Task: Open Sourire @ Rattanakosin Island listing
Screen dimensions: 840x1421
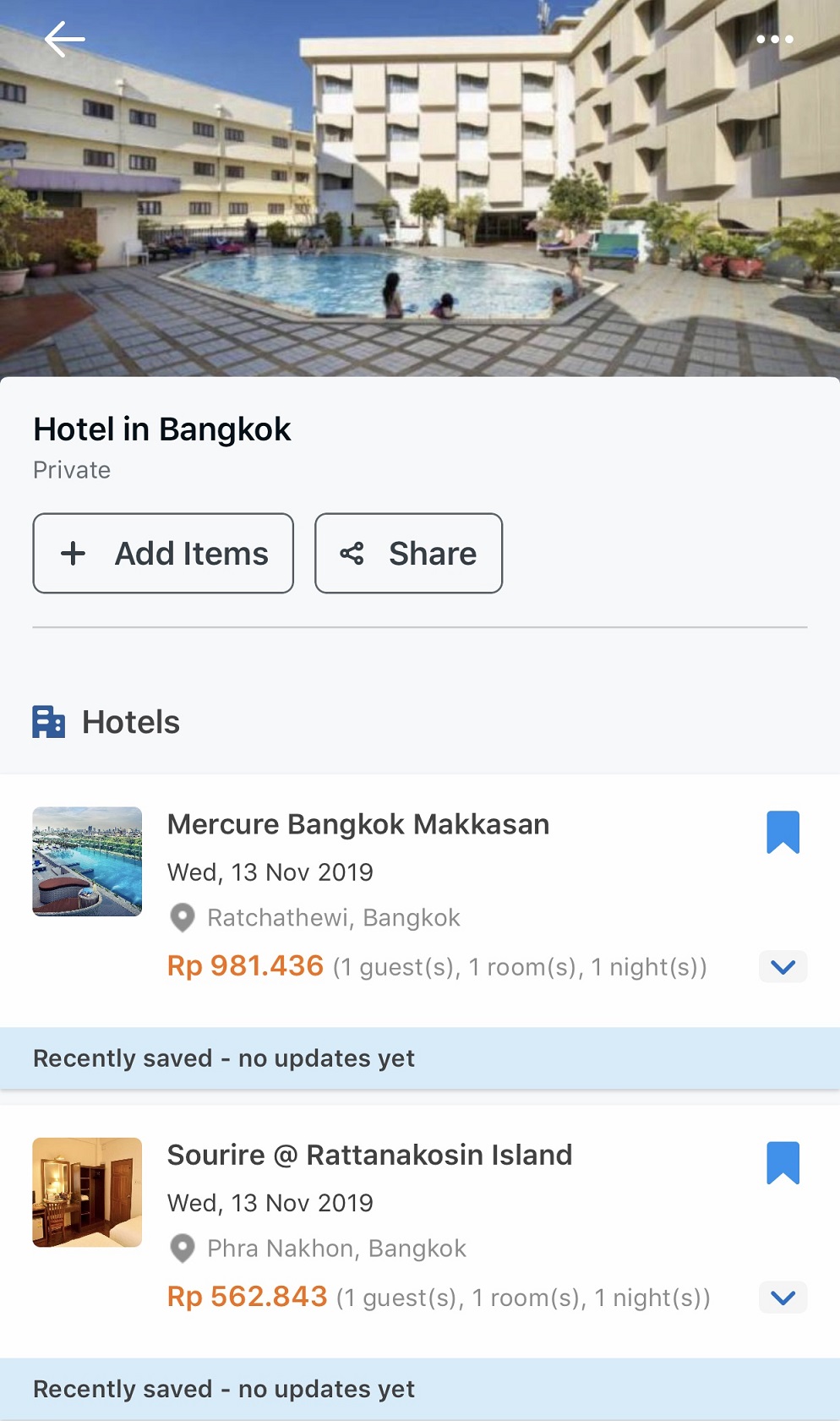Action: (x=369, y=1156)
